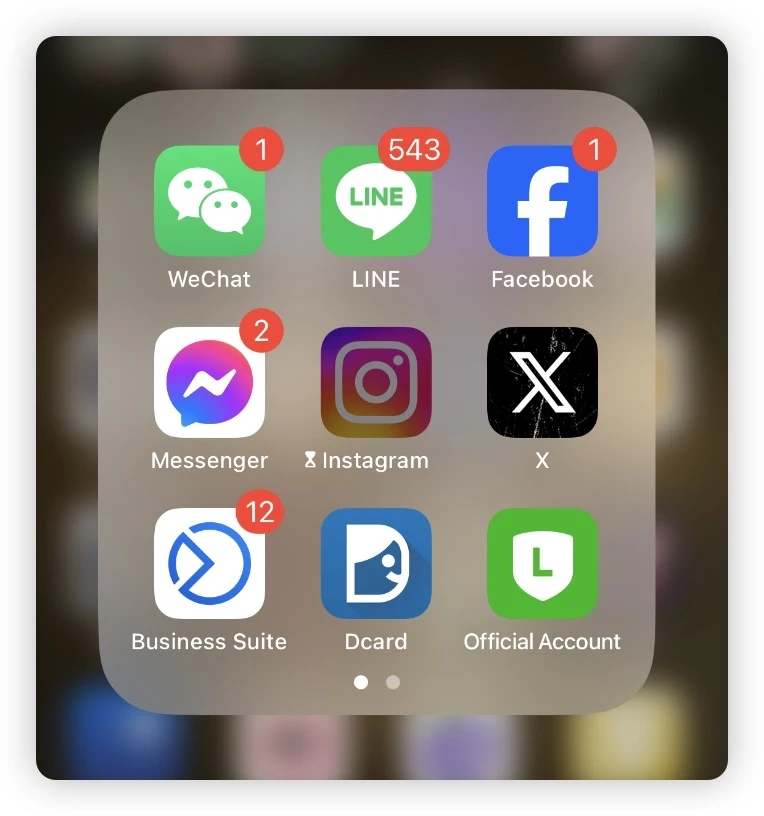Launch the Dcard app
764x816 pixels.
375,563
